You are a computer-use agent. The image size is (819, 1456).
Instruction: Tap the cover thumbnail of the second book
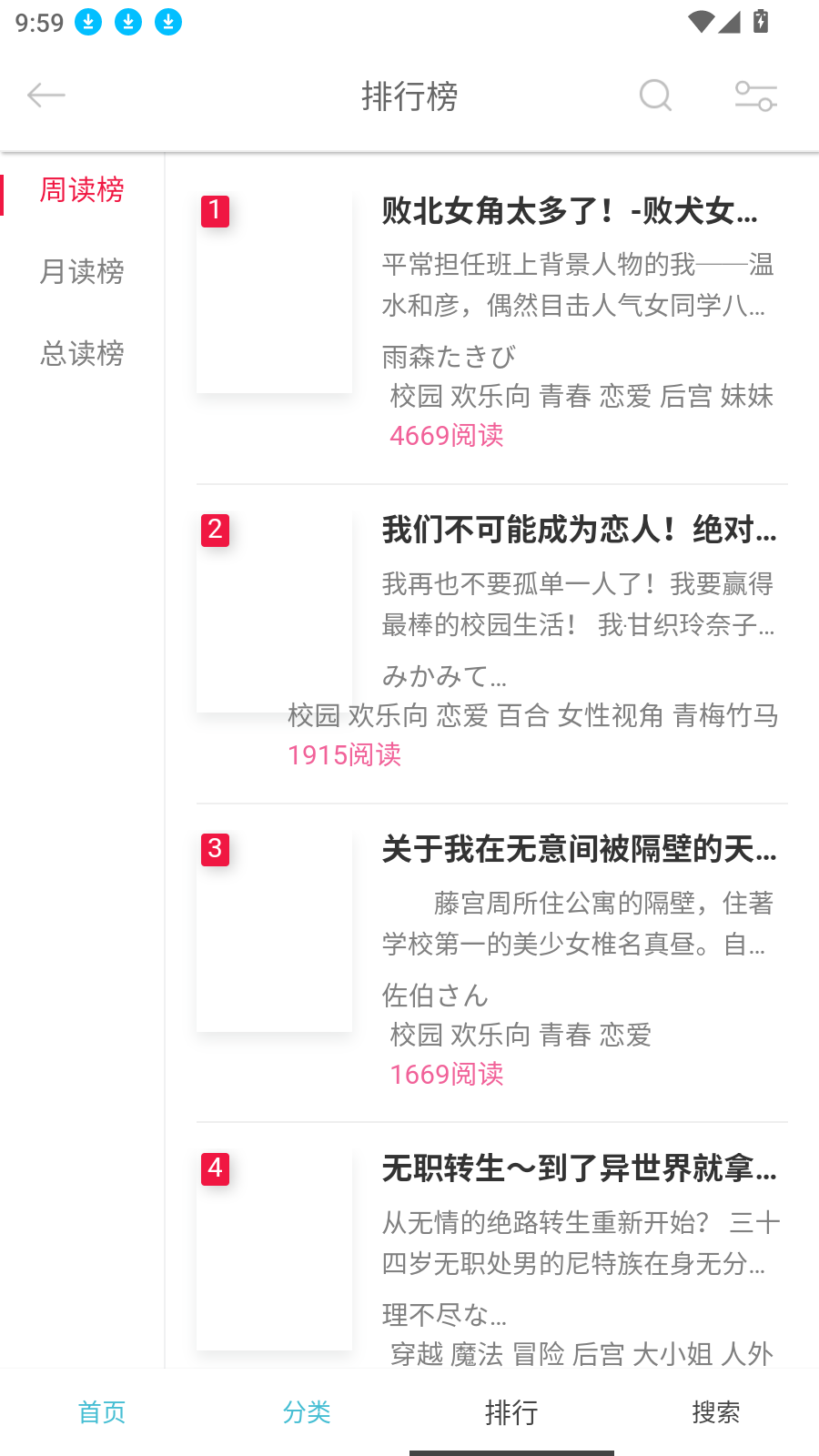pos(274,611)
